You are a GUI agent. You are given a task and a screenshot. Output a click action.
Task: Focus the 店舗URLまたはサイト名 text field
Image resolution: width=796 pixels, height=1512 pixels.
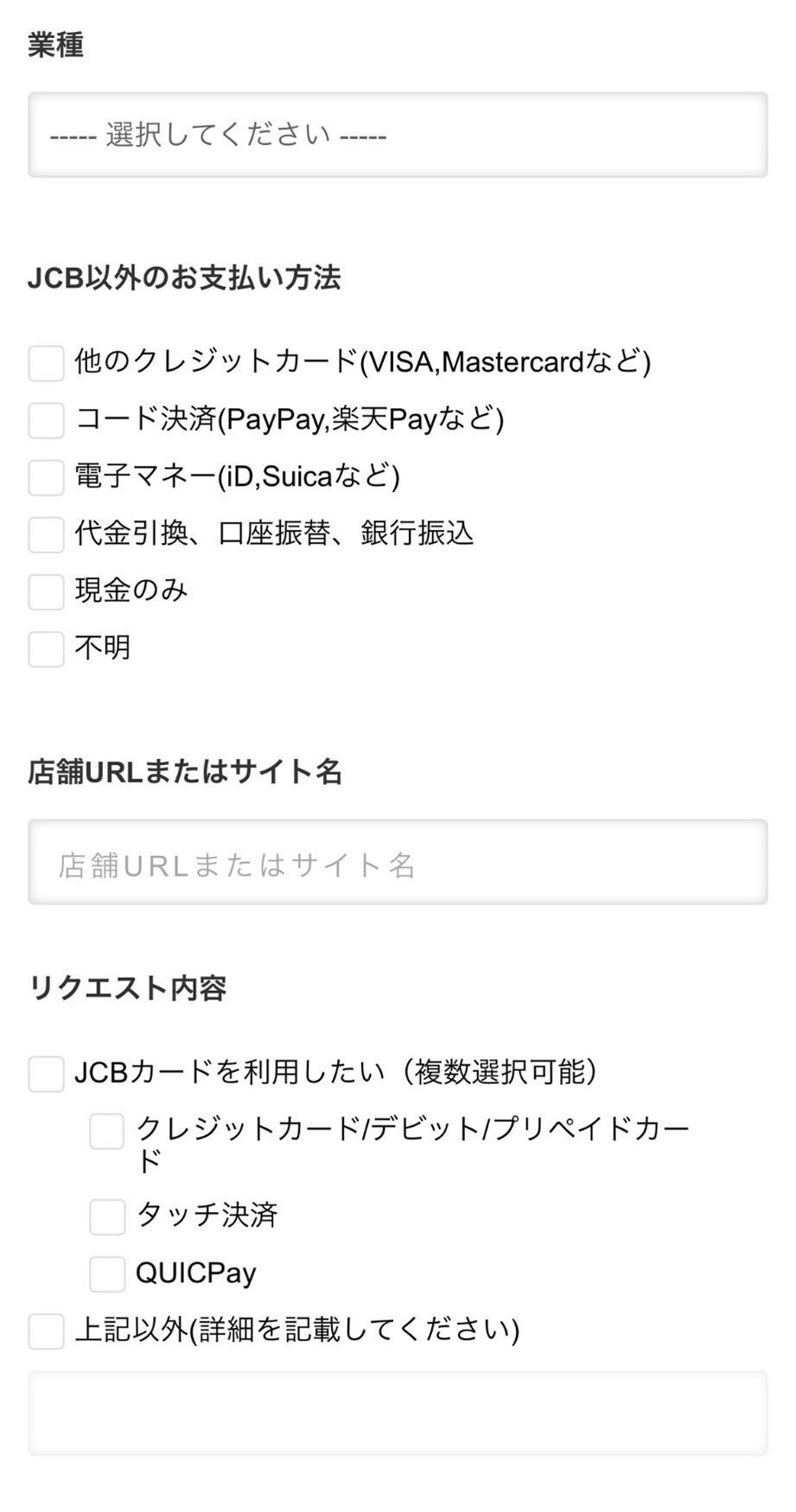pyautogui.click(x=398, y=862)
